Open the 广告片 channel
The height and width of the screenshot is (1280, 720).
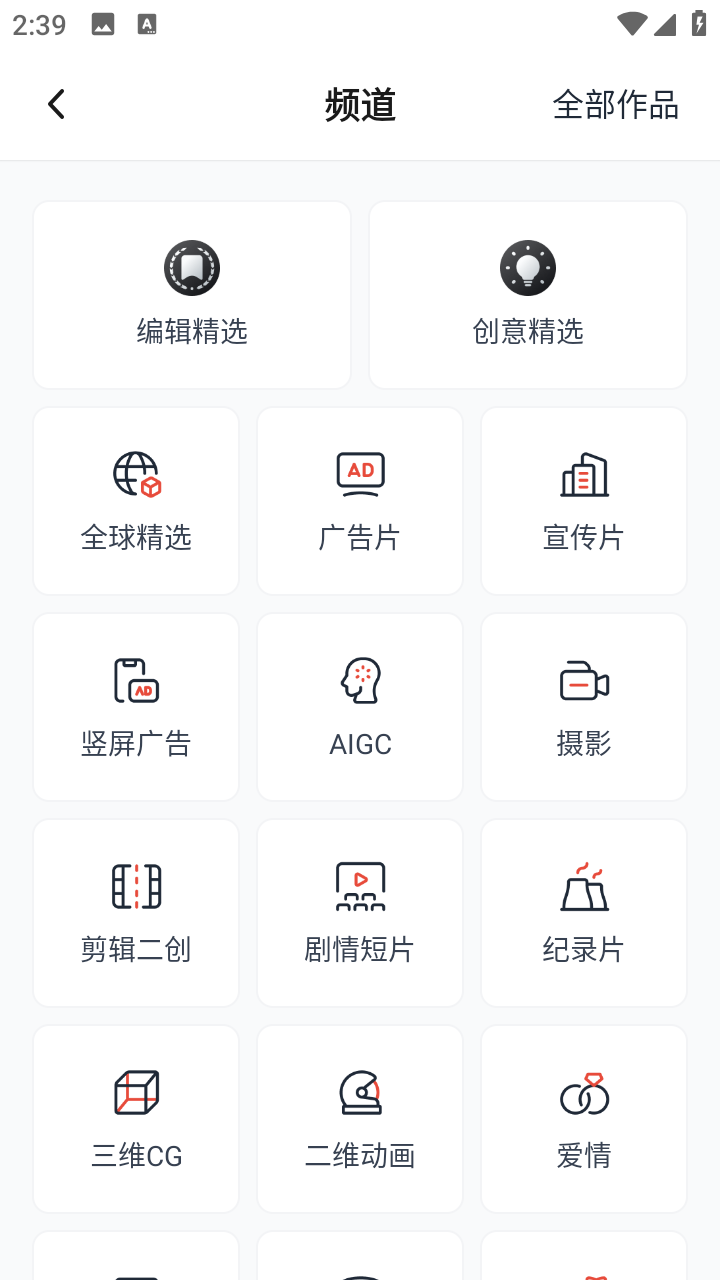360,501
